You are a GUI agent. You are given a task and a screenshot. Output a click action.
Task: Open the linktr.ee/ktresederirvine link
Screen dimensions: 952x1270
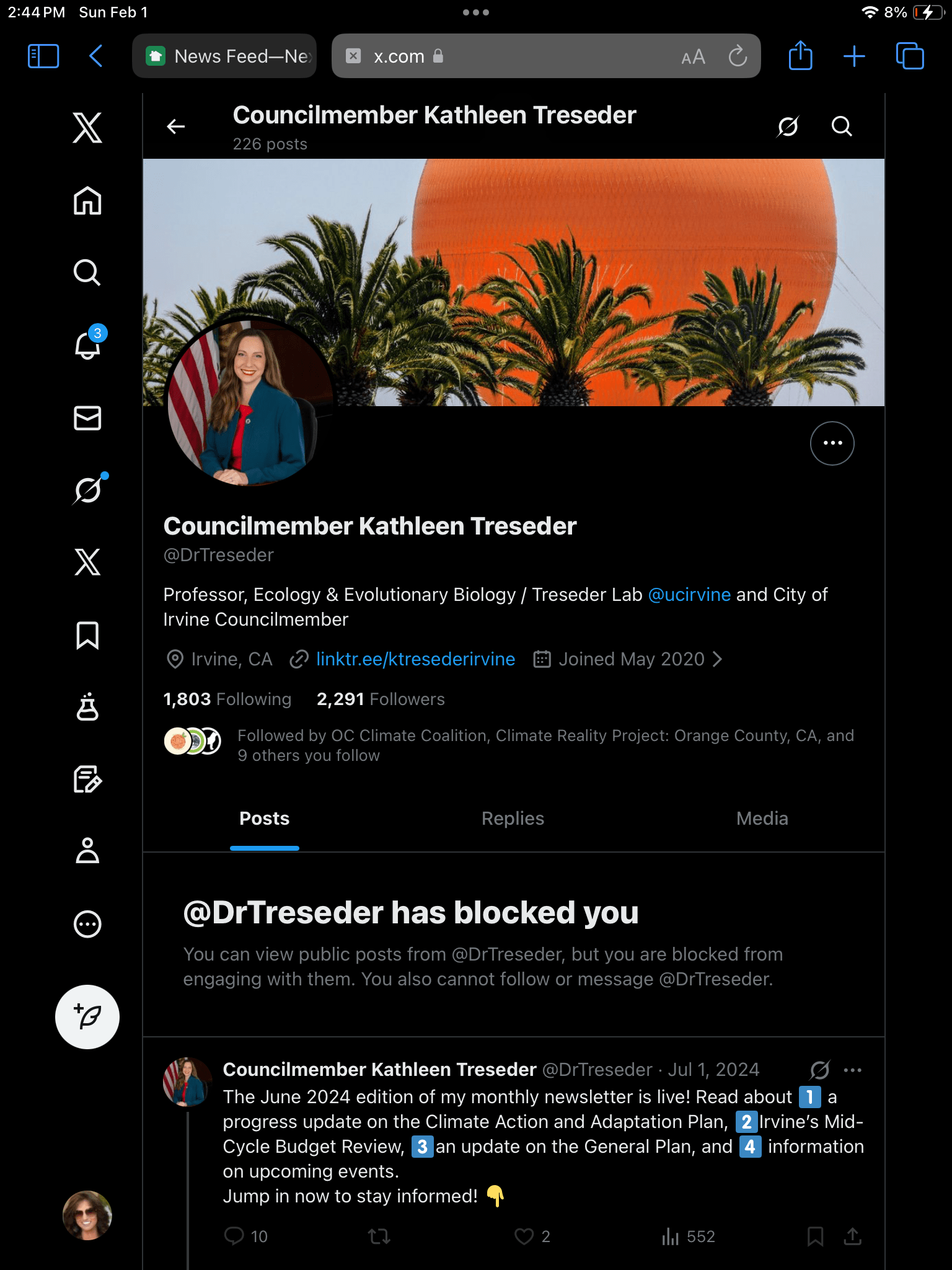(x=415, y=659)
